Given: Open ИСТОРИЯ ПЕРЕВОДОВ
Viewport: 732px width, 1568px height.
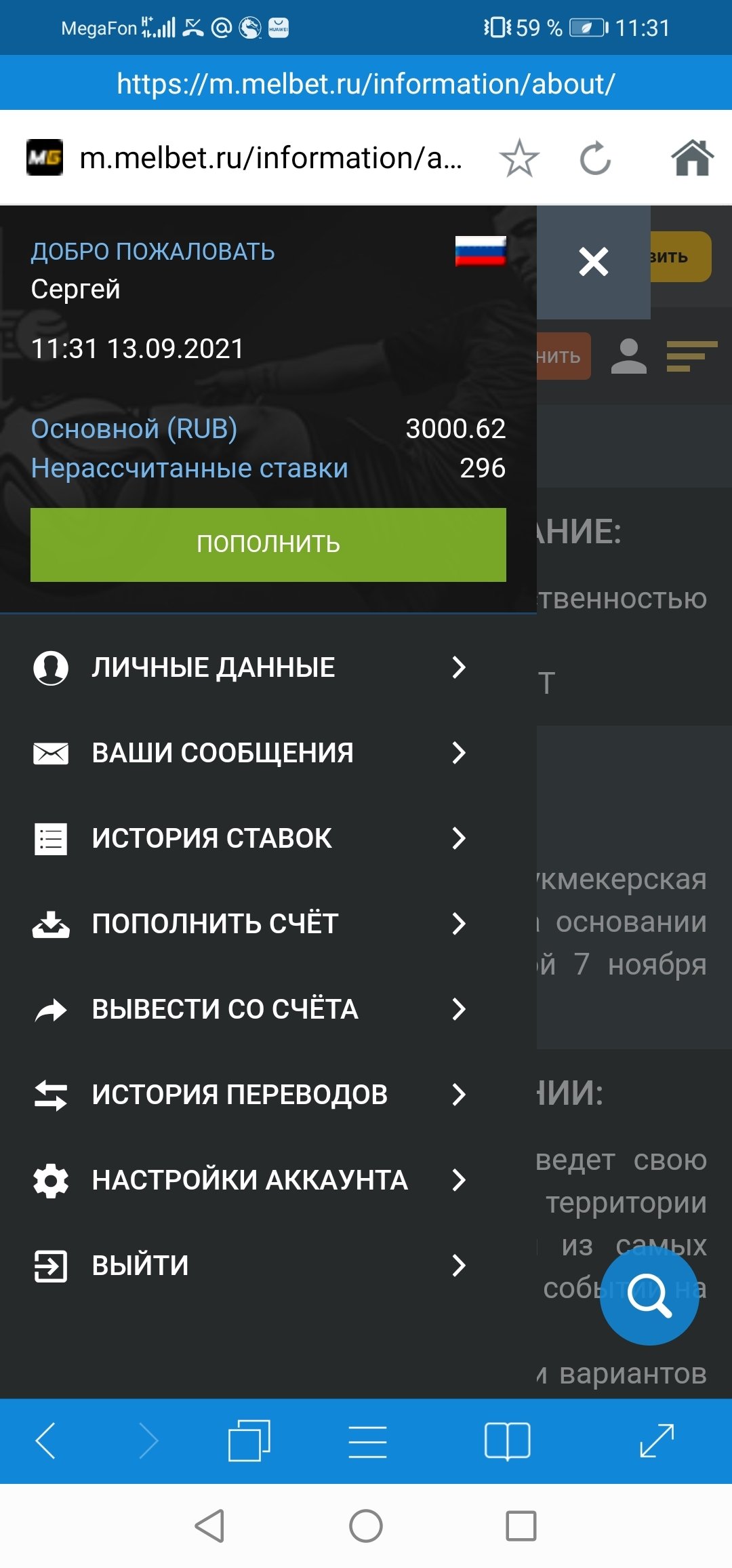Looking at the screenshot, I should (x=251, y=1095).
